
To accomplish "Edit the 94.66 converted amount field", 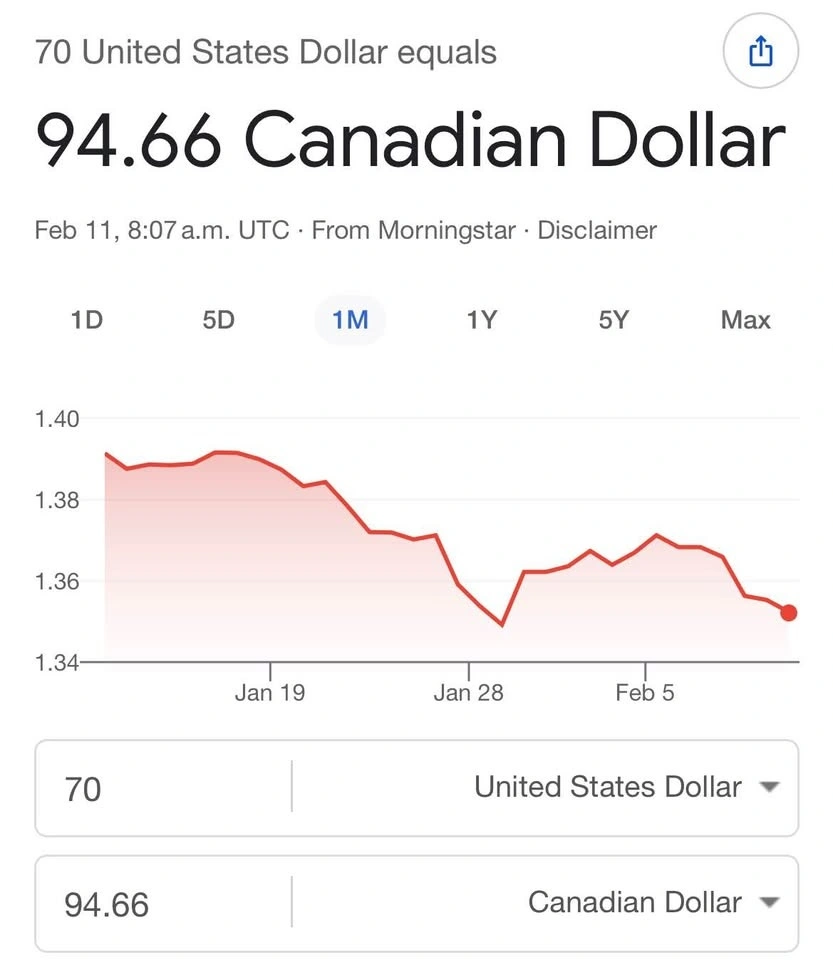I will (160, 905).
